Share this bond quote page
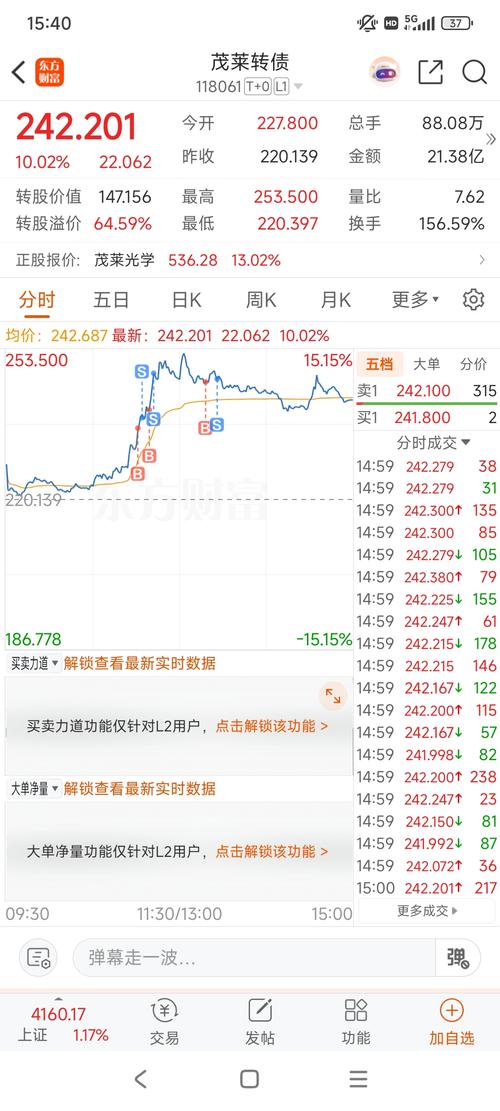The image size is (500, 1111). click(x=430, y=72)
